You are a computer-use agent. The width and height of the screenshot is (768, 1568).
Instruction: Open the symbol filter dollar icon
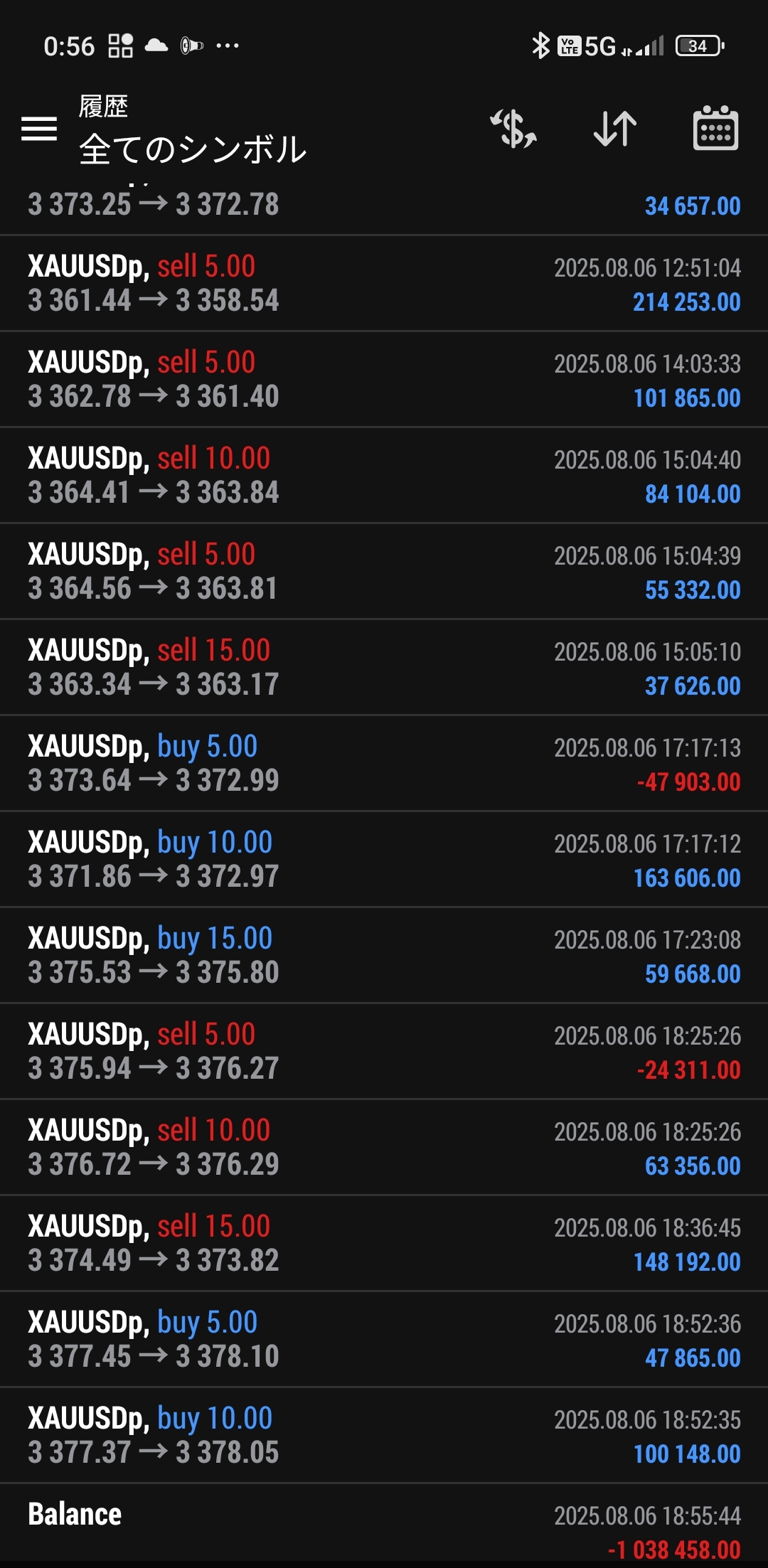pos(513,129)
